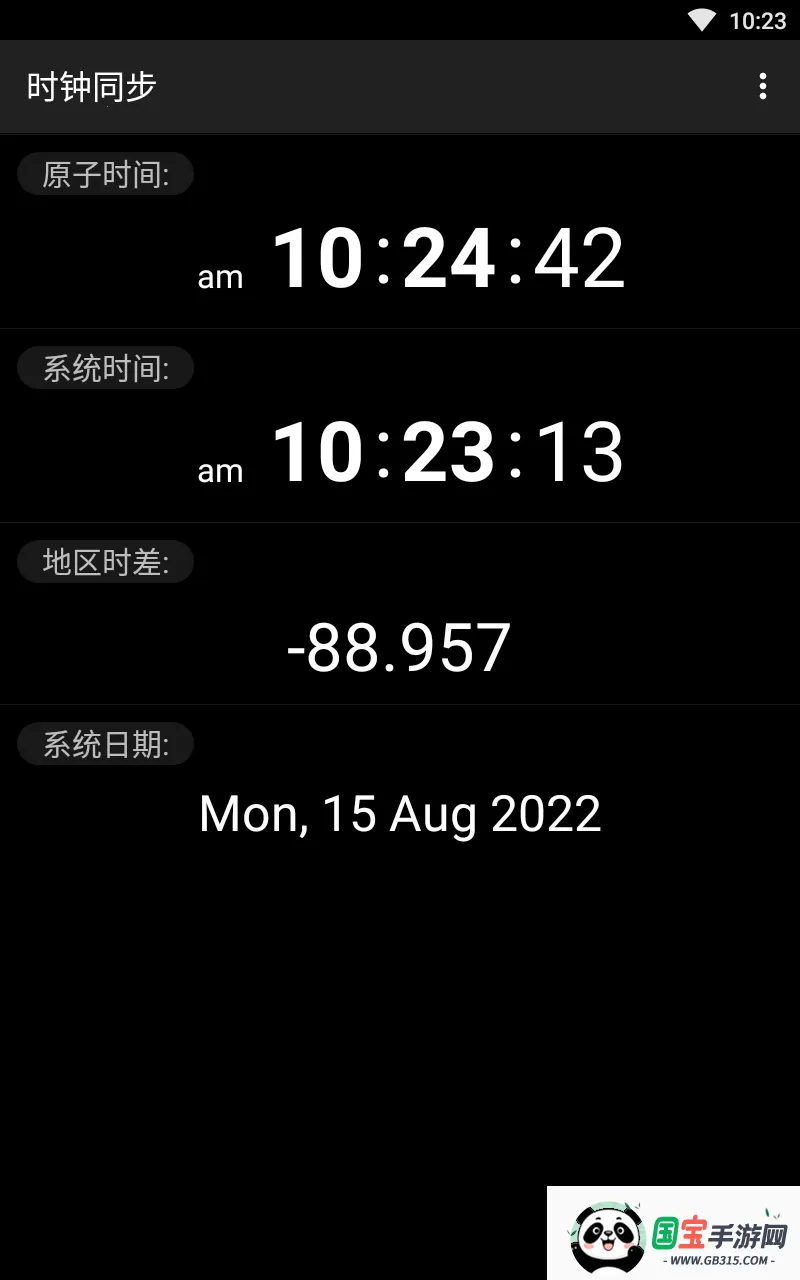
Task: Tap the am label beside system time
Action: (x=220, y=470)
